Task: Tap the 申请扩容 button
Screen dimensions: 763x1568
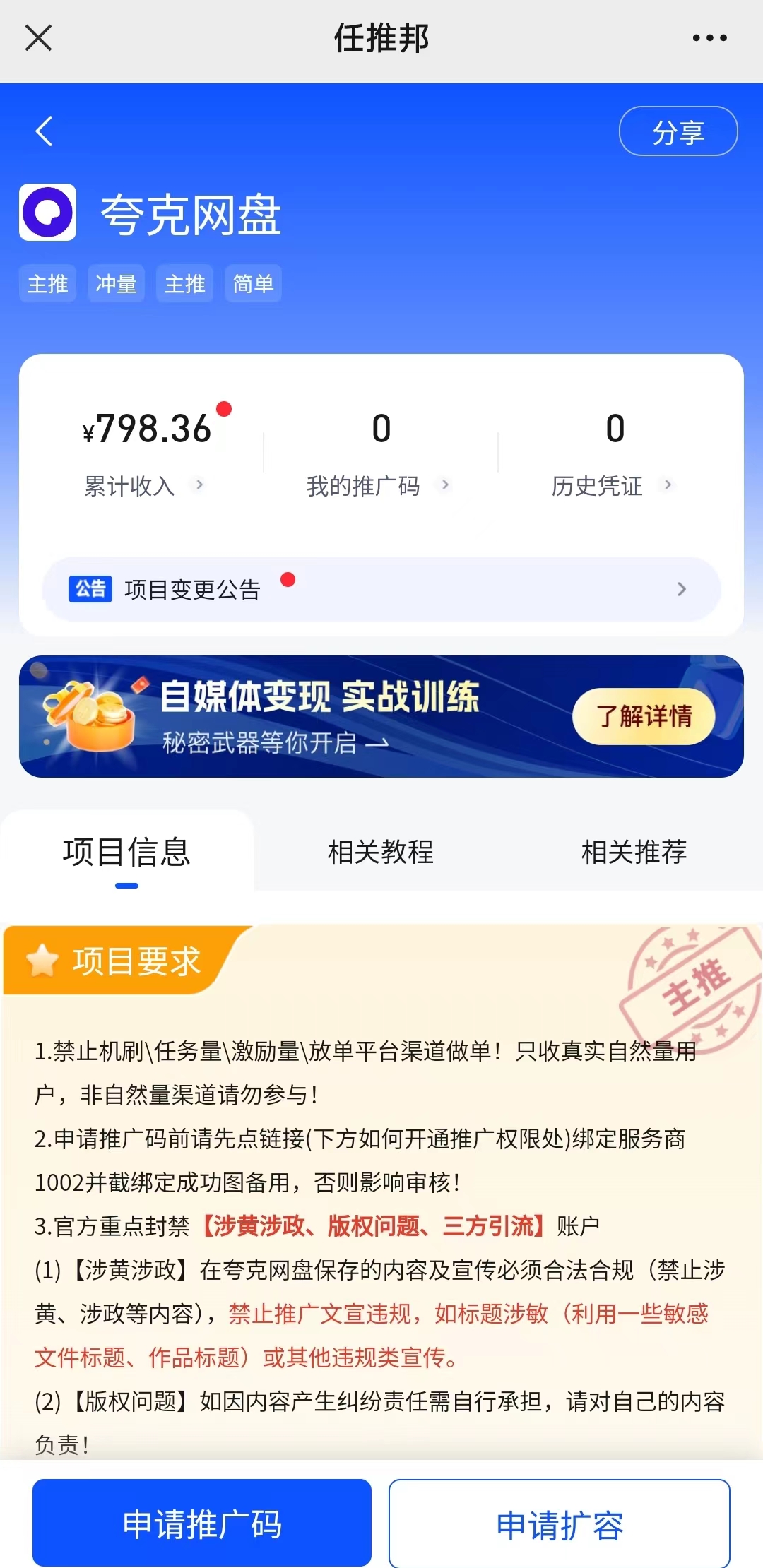Action: point(559,1524)
